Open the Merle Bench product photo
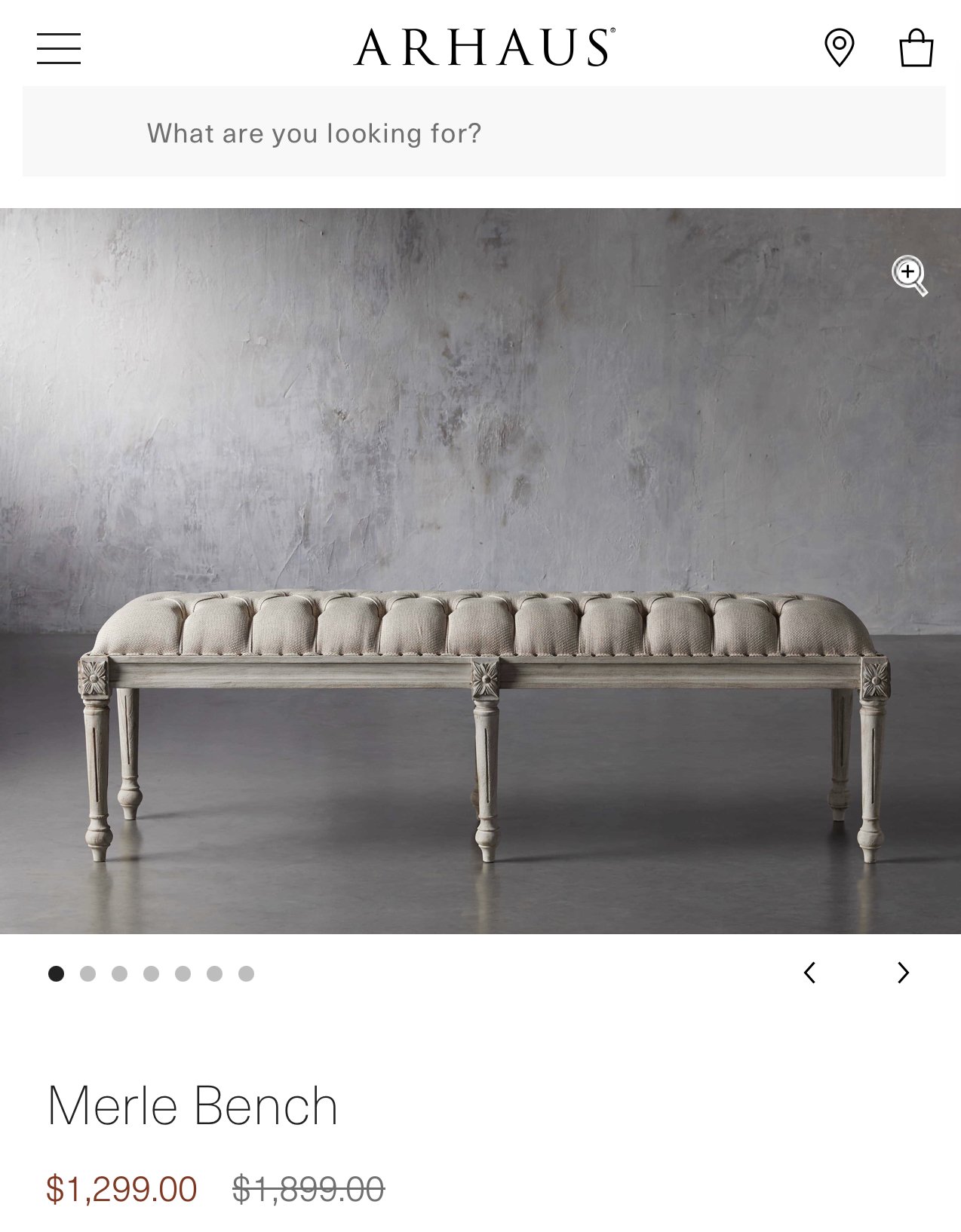961x1232 pixels. [x=480, y=571]
